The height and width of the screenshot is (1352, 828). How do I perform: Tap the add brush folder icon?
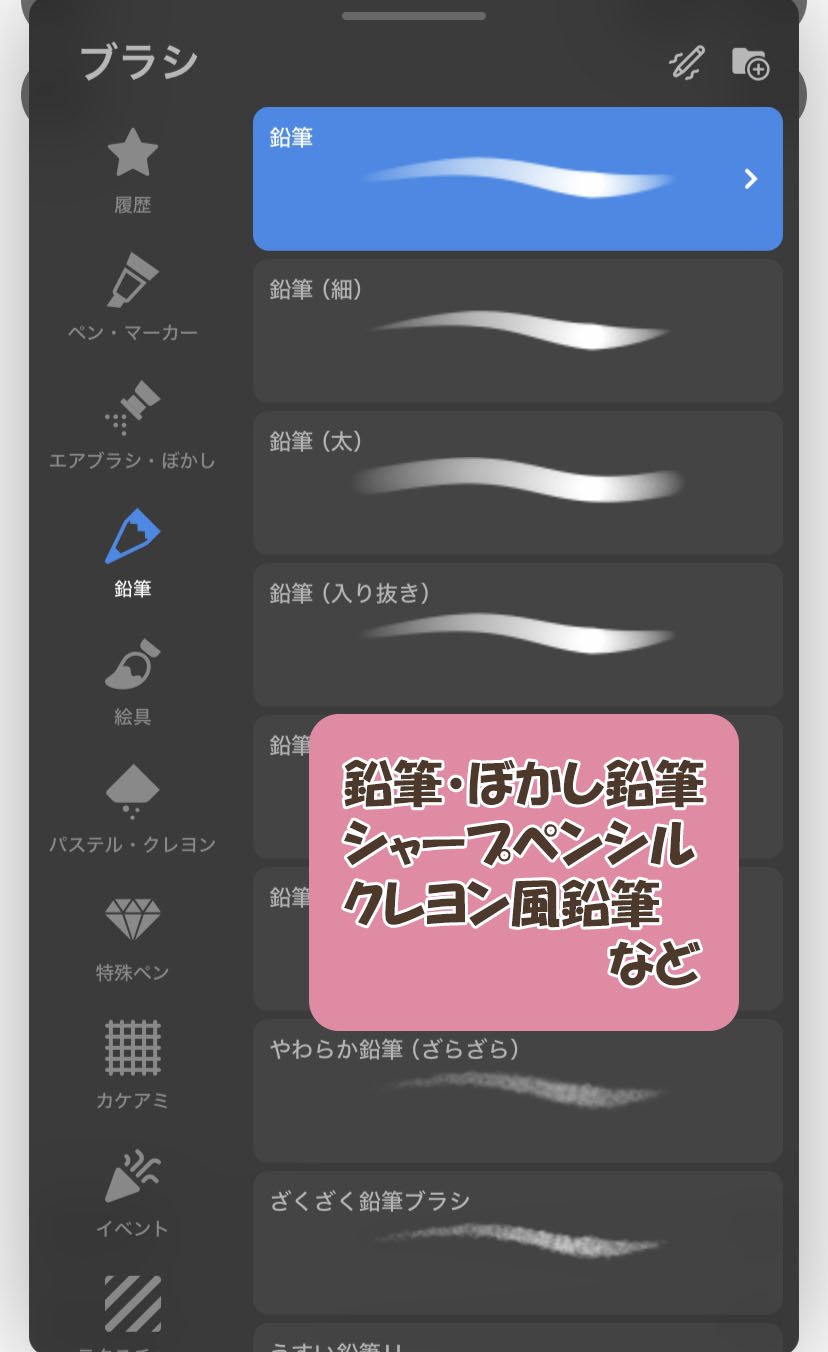point(750,63)
